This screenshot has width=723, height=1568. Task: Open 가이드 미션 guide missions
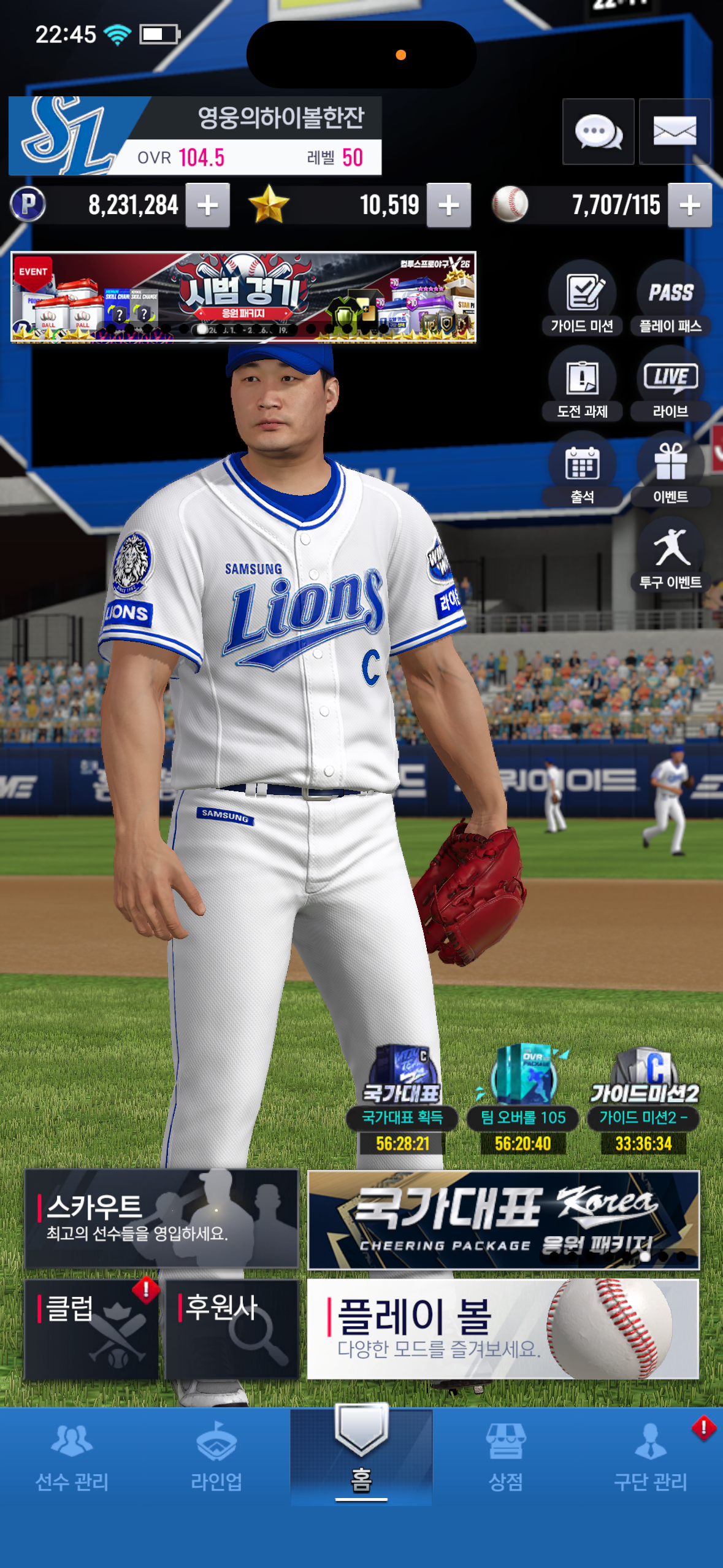click(x=582, y=299)
